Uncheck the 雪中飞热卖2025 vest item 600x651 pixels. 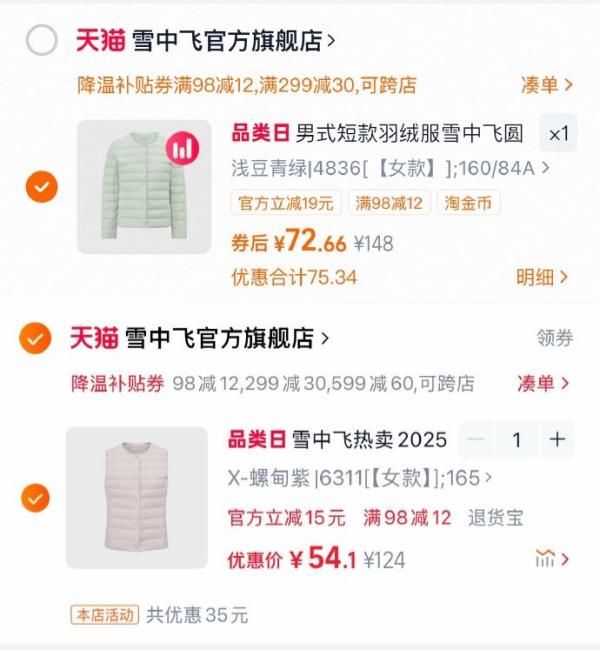[x=35, y=497]
